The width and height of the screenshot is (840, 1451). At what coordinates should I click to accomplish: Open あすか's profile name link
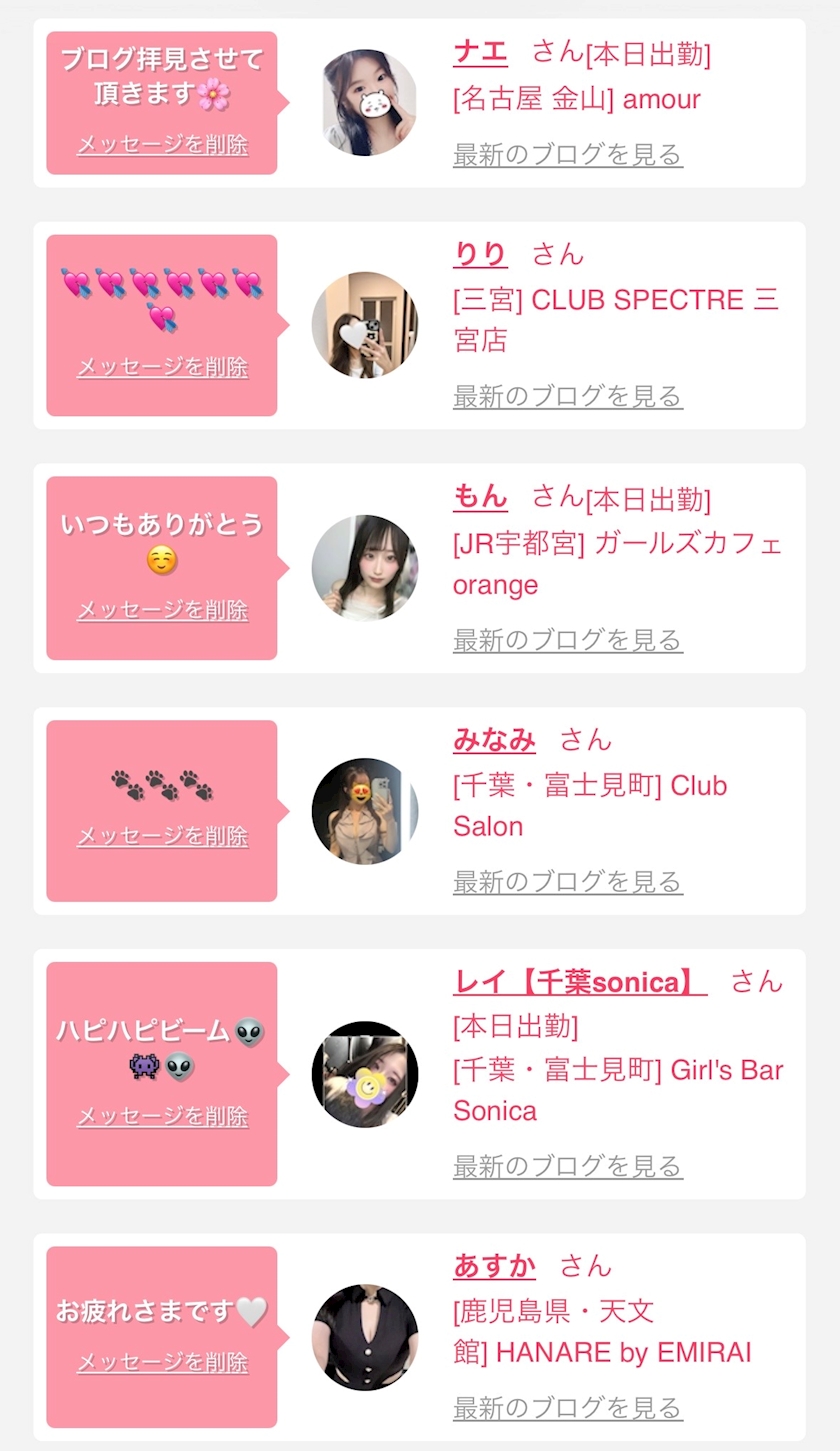click(x=494, y=1266)
